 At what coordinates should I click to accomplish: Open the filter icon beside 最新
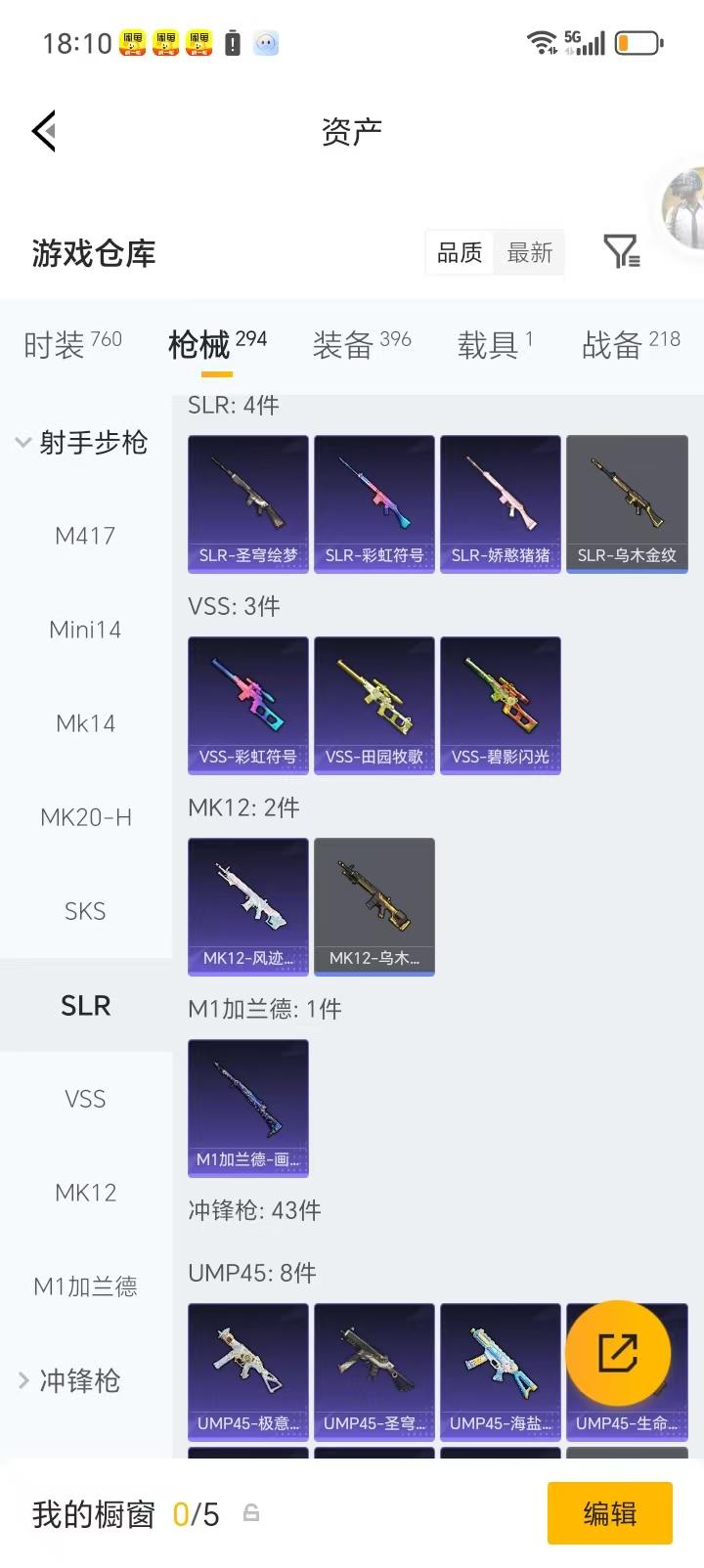pos(620,252)
